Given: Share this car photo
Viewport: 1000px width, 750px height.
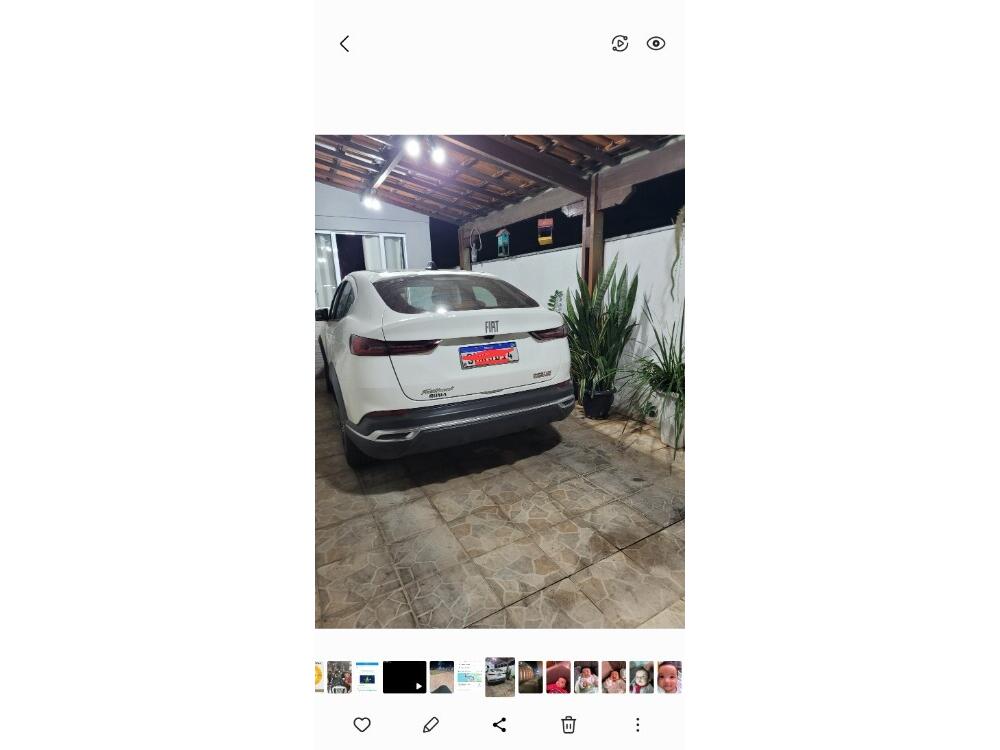Looking at the screenshot, I should click(x=499, y=725).
